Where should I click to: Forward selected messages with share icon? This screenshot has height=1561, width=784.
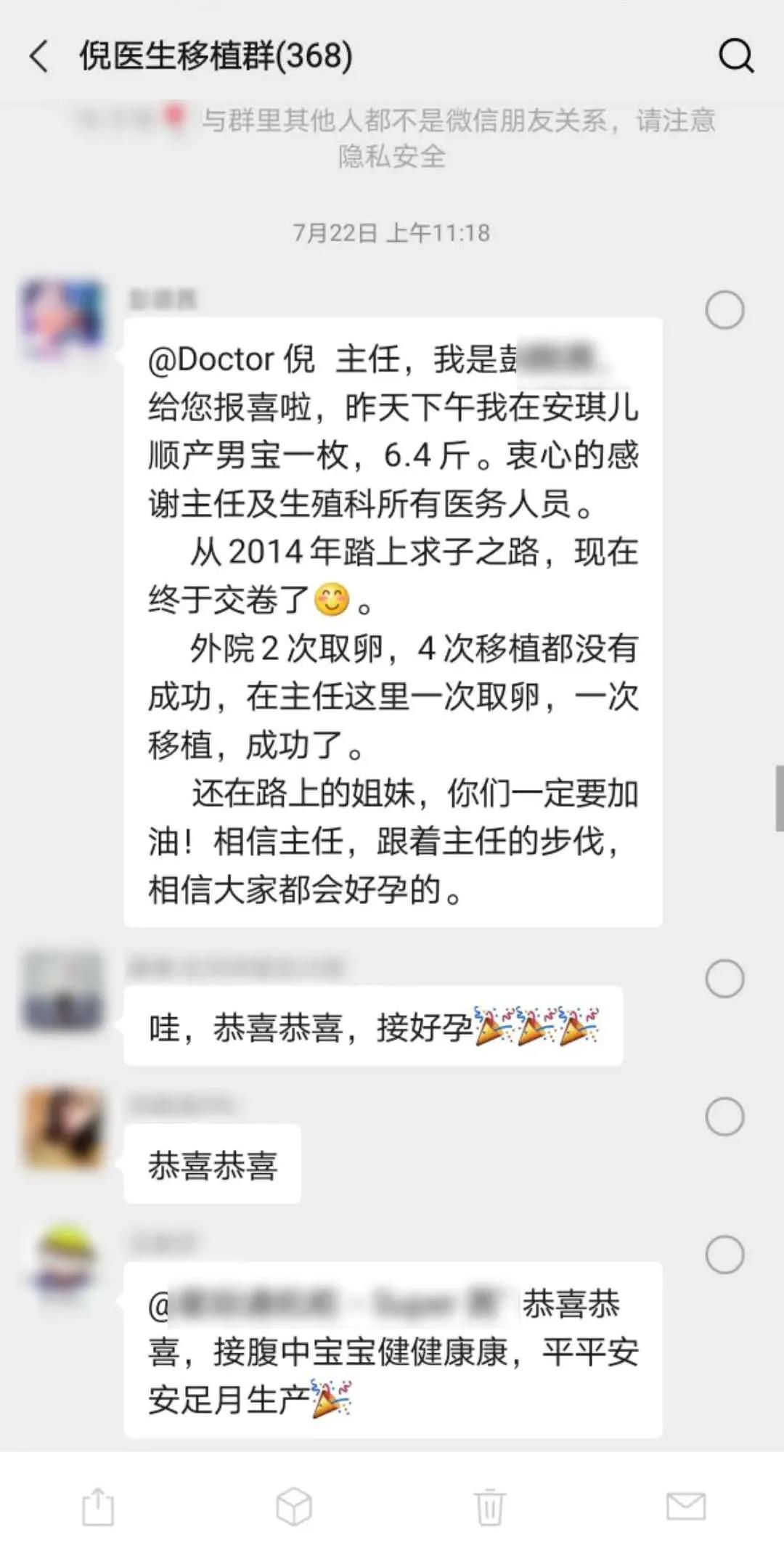[x=98, y=1507]
